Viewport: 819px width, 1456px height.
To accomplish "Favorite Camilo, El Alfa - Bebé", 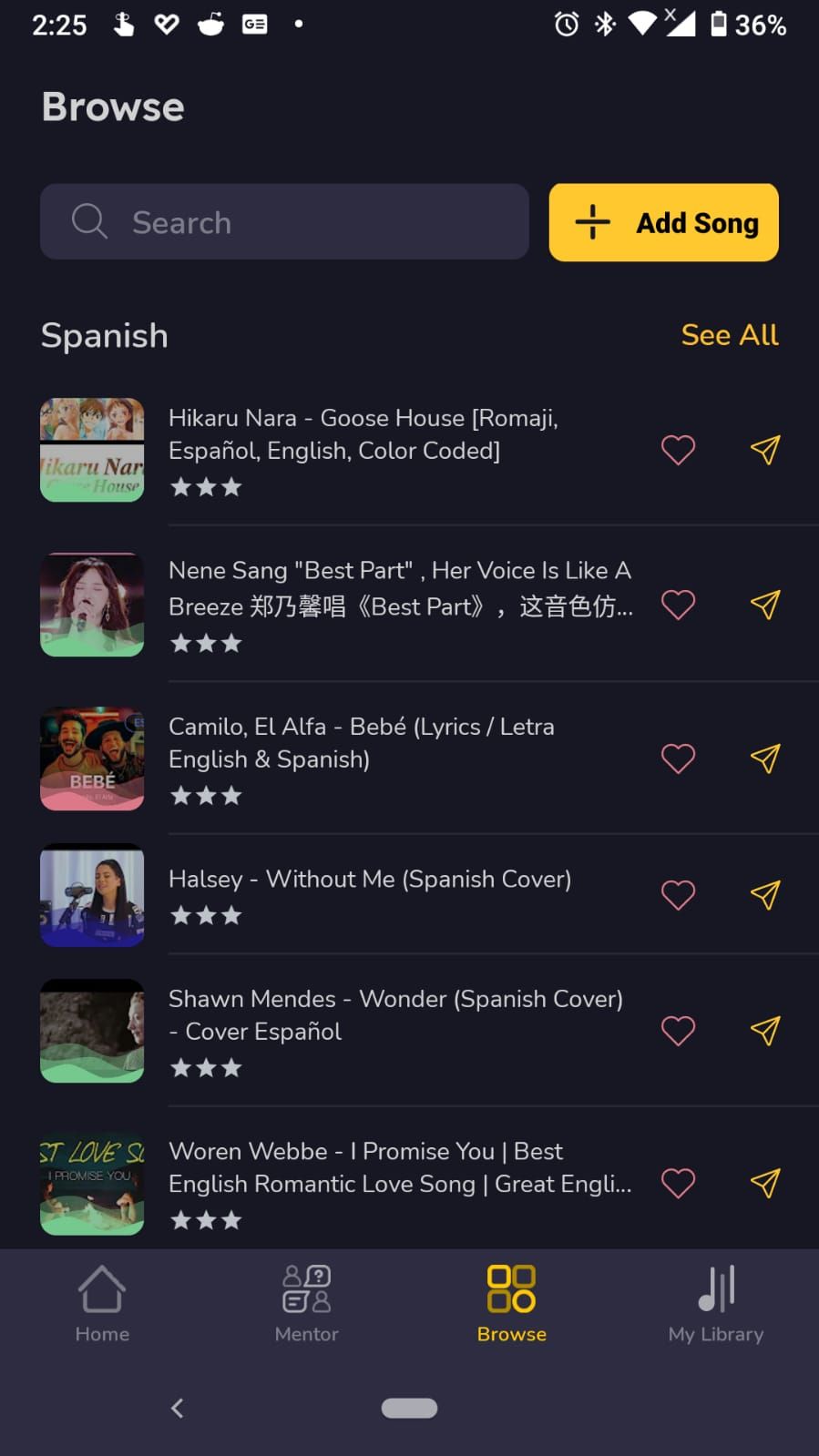I will click(x=678, y=758).
